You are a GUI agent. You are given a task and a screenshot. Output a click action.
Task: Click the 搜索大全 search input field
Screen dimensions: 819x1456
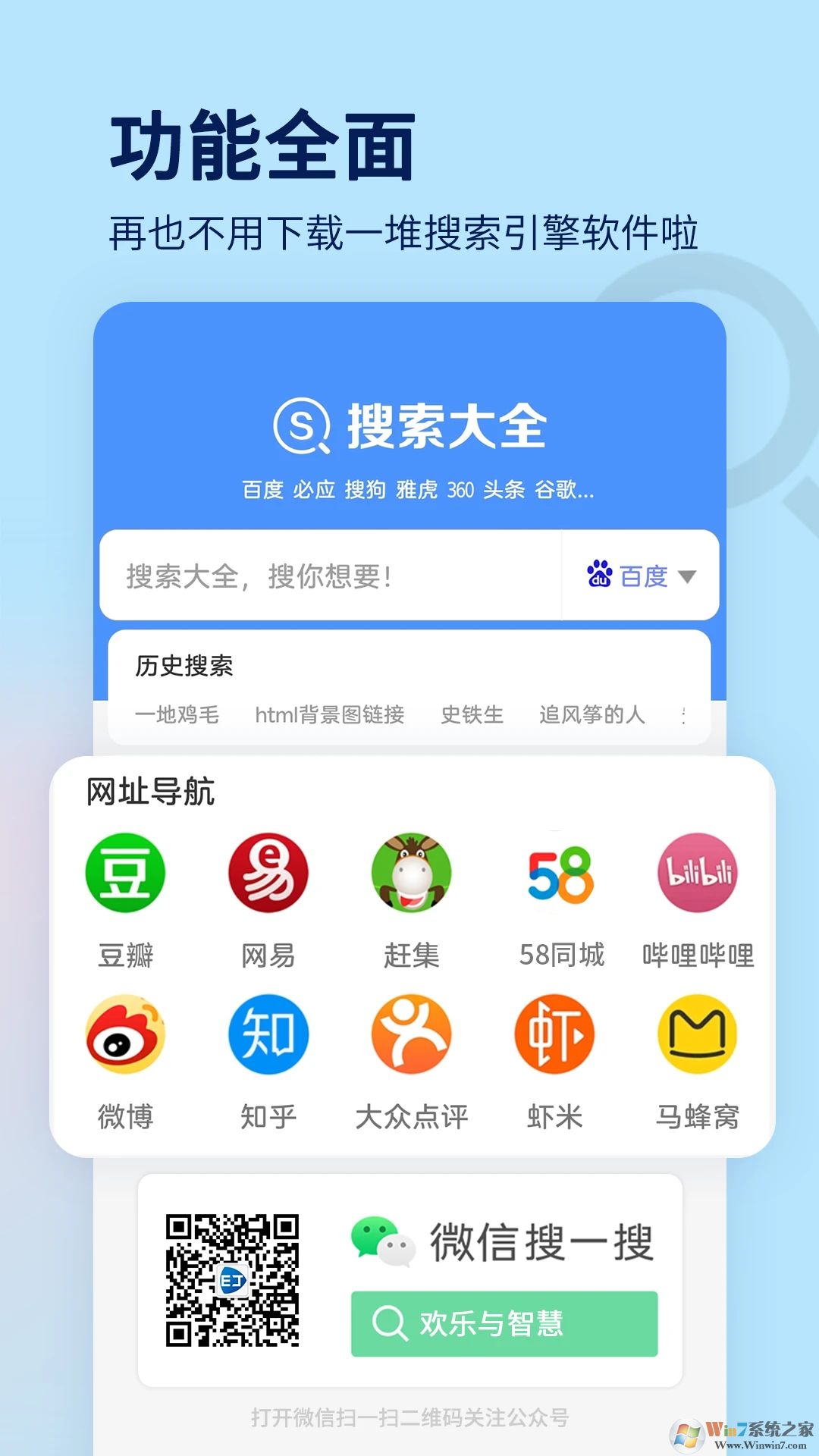[326, 576]
